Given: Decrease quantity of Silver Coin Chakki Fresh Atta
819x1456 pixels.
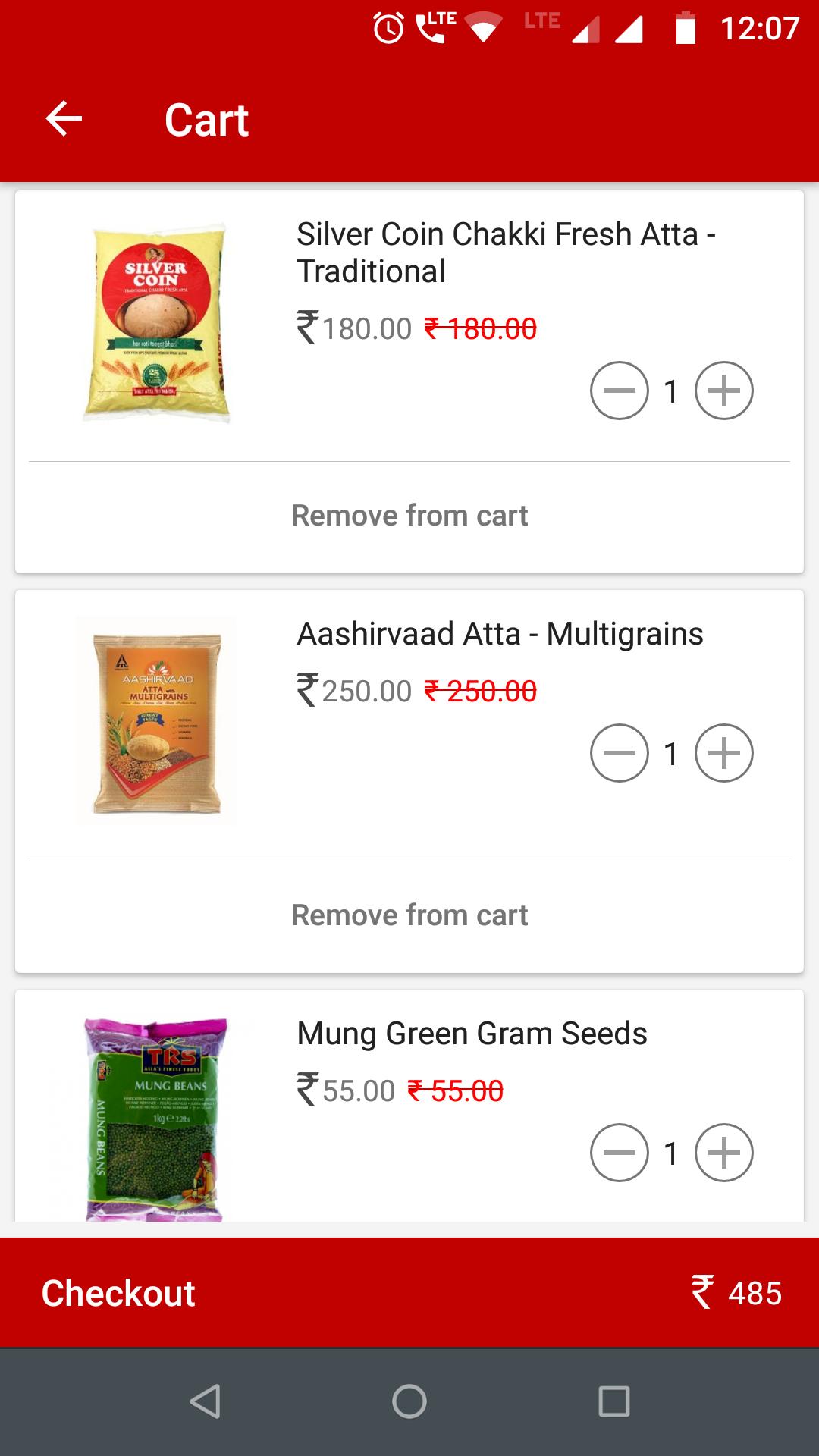Looking at the screenshot, I should click(x=619, y=391).
